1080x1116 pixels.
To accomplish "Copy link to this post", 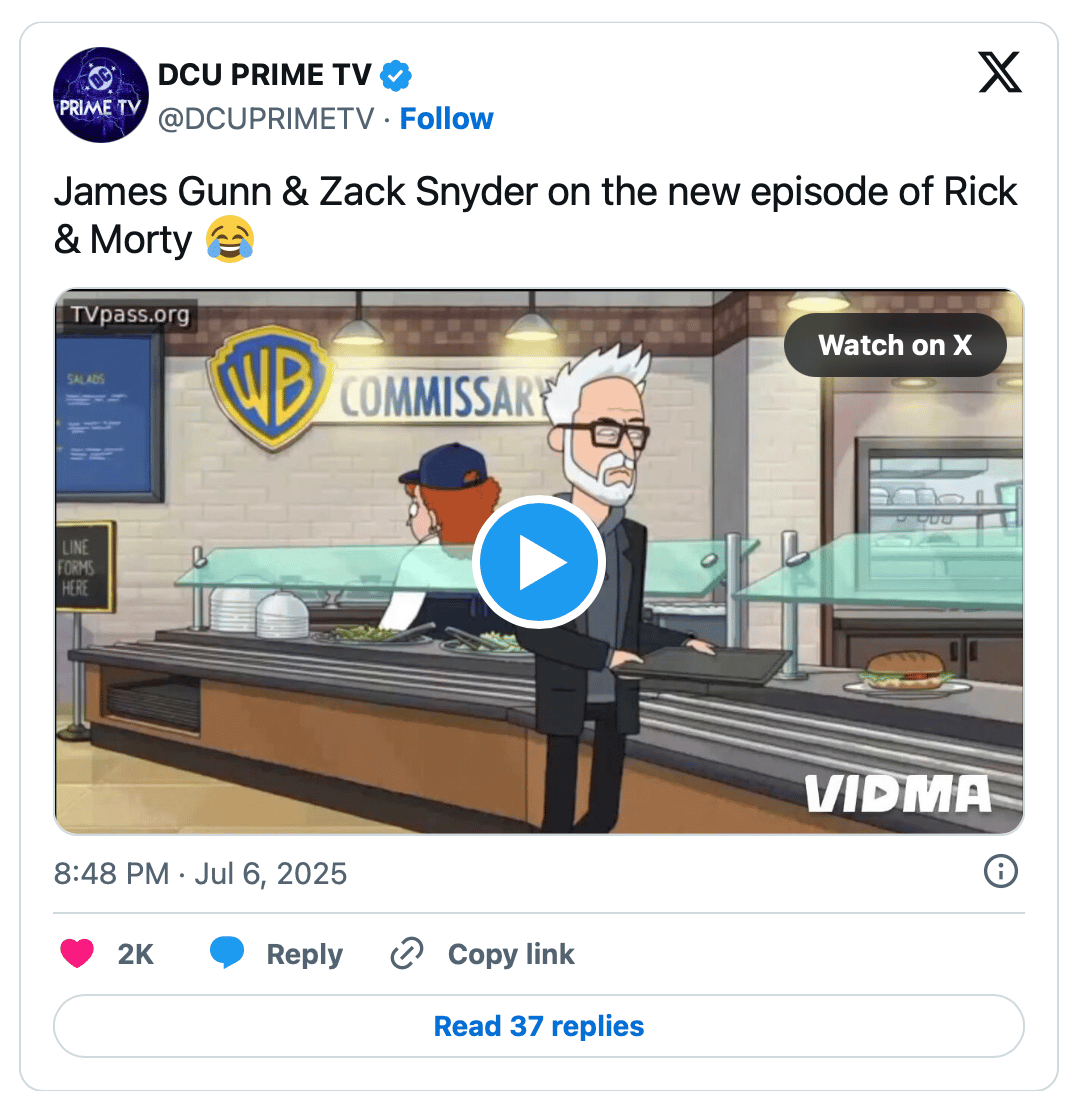I will pos(483,954).
